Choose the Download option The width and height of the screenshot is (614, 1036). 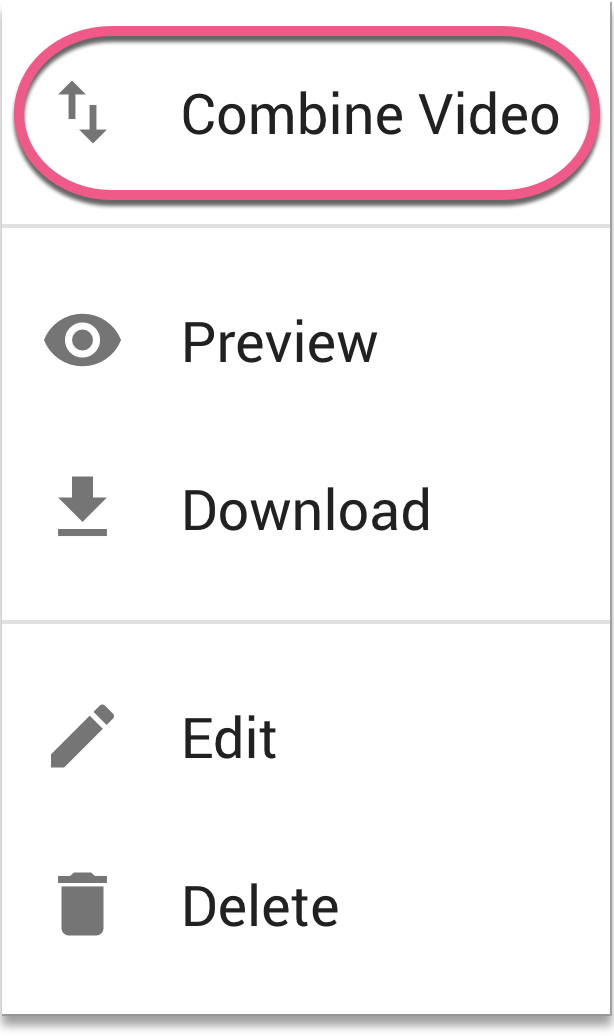coord(305,510)
